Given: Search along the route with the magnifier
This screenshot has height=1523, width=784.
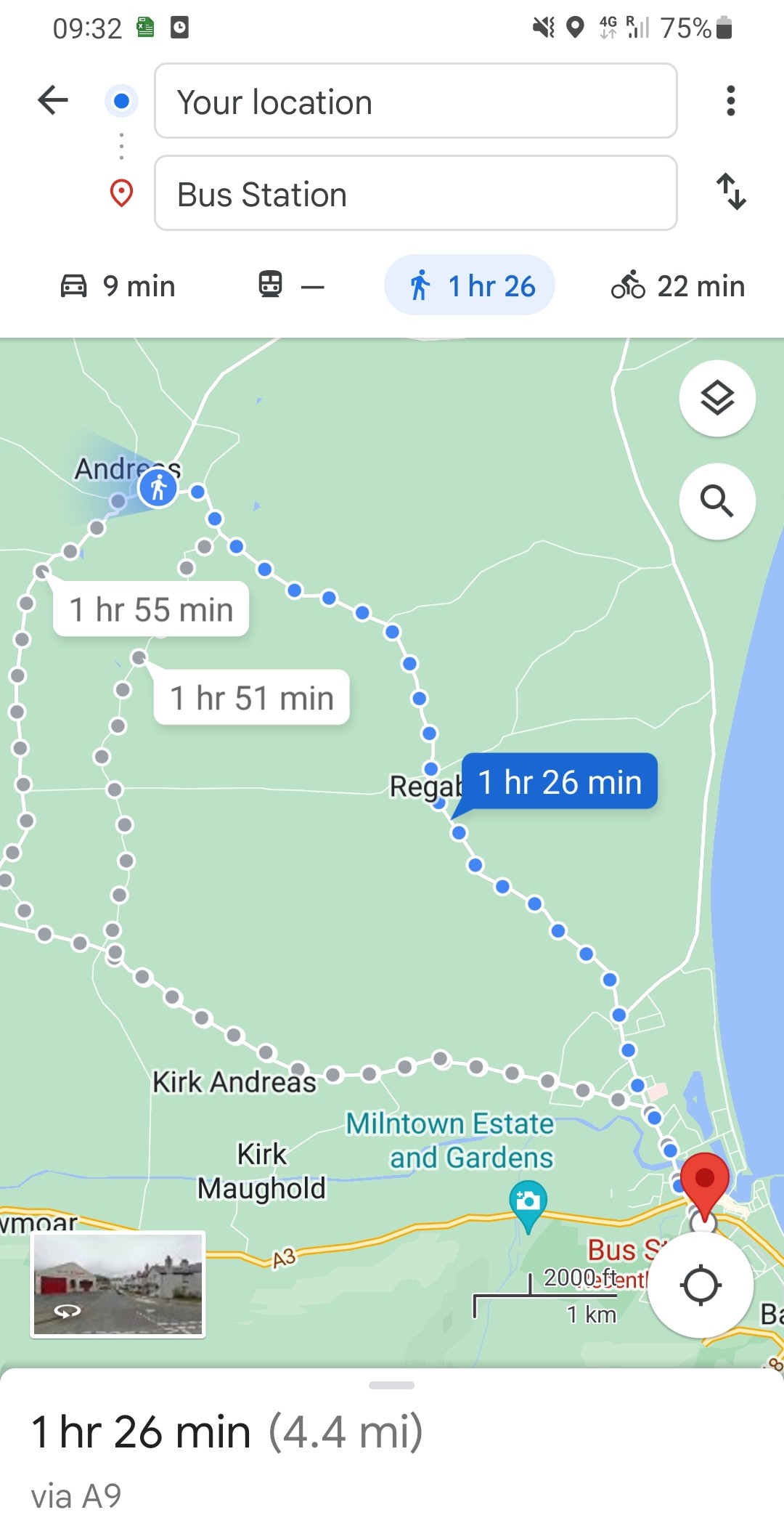Looking at the screenshot, I should pyautogui.click(x=716, y=501).
